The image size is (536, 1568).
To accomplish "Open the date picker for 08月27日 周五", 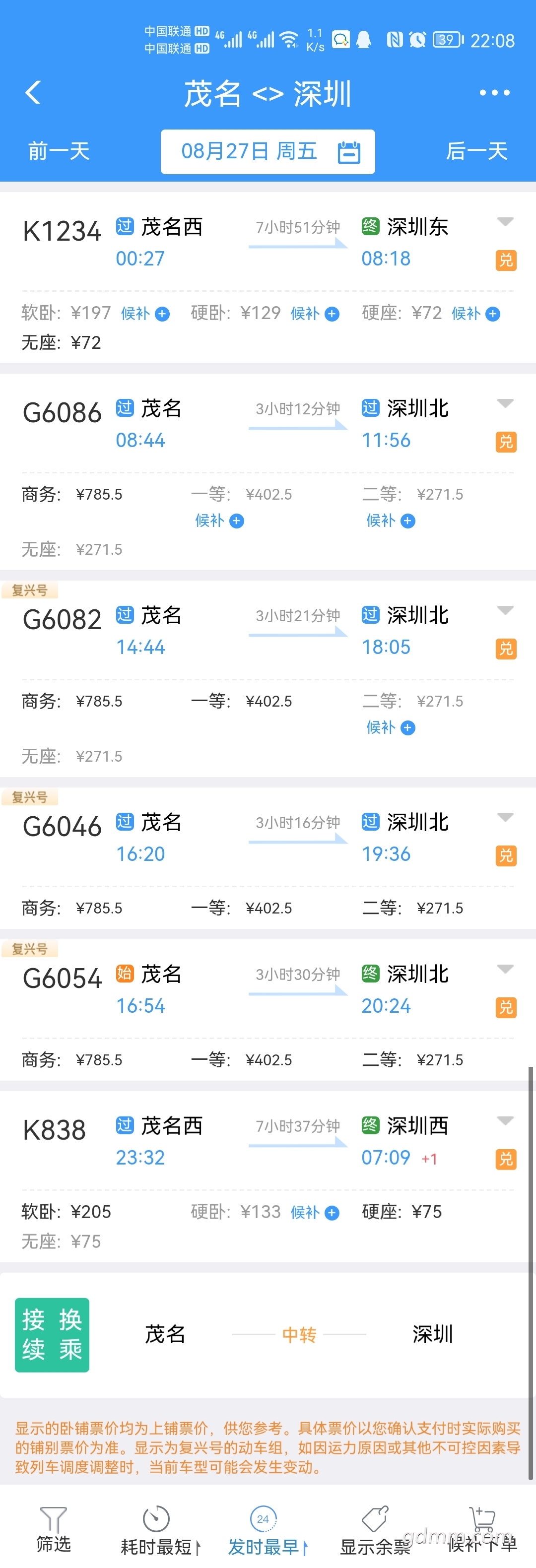I will coord(268,151).
